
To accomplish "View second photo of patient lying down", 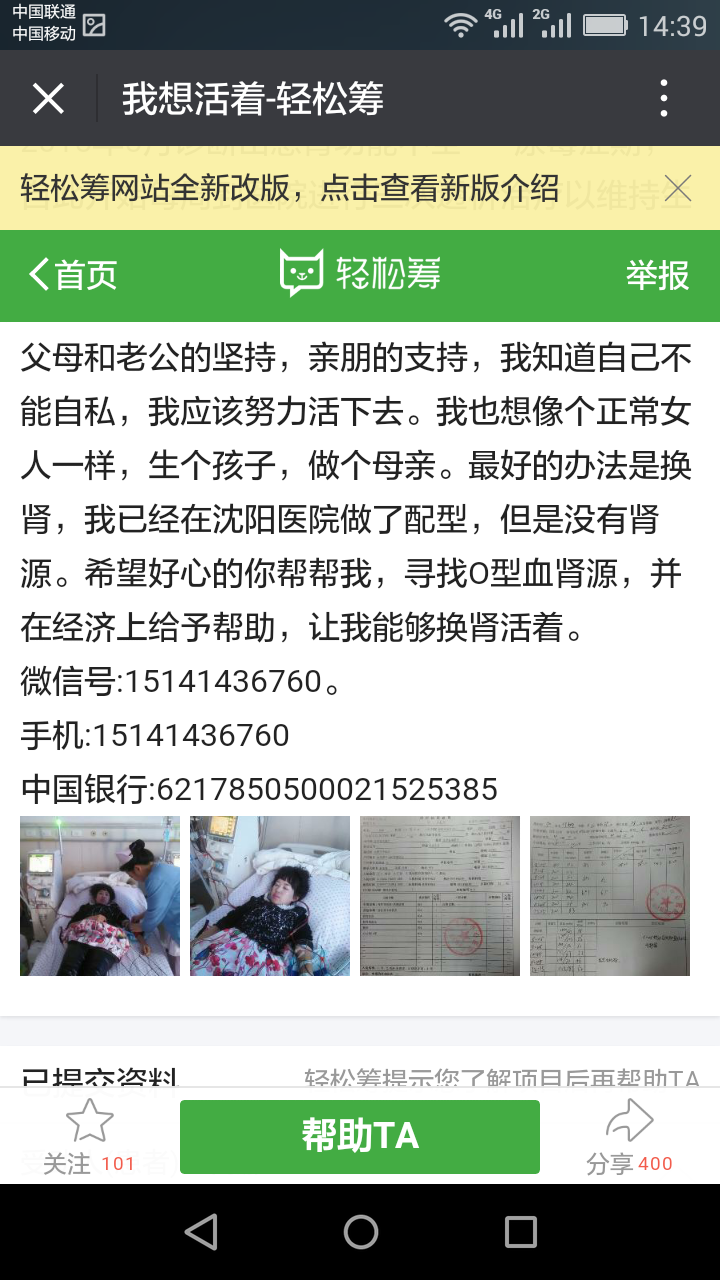I will [x=270, y=896].
